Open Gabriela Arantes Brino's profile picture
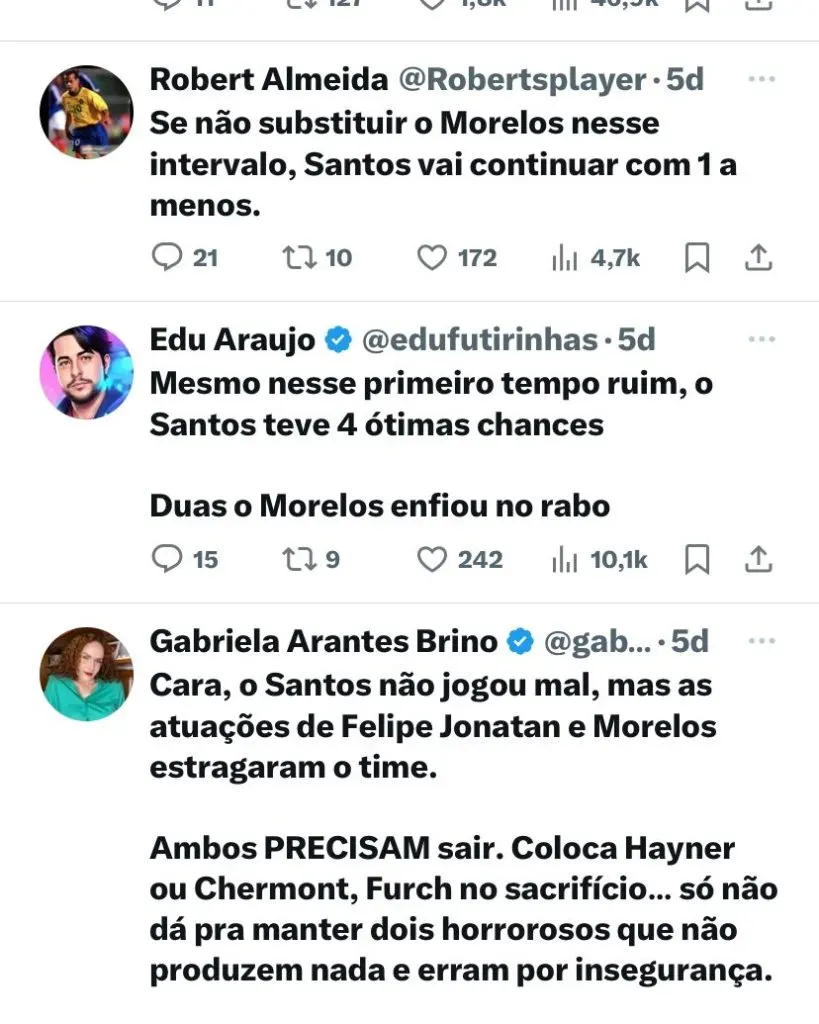Viewport: 819px width, 1024px height. (86, 674)
